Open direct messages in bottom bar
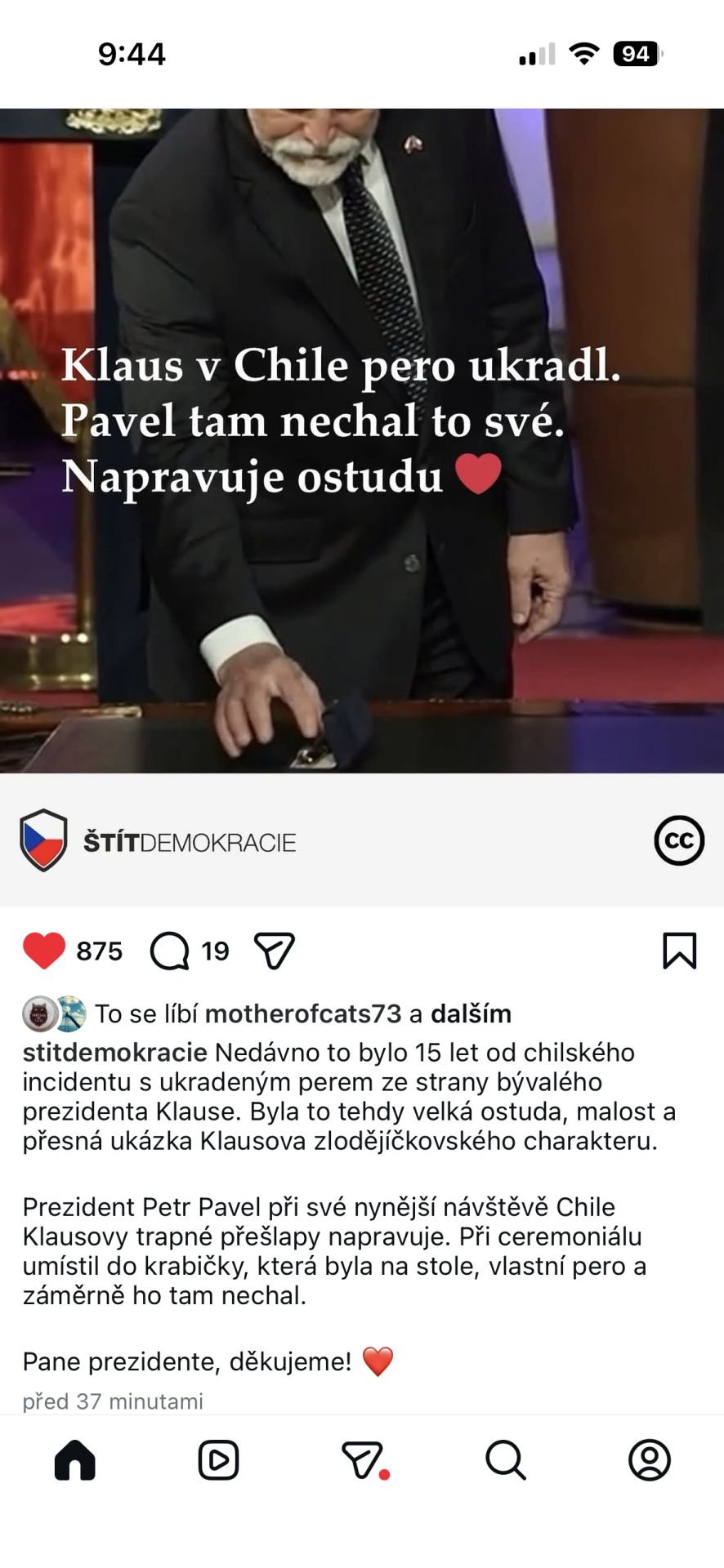Image resolution: width=724 pixels, height=1568 pixels. pos(362,1459)
